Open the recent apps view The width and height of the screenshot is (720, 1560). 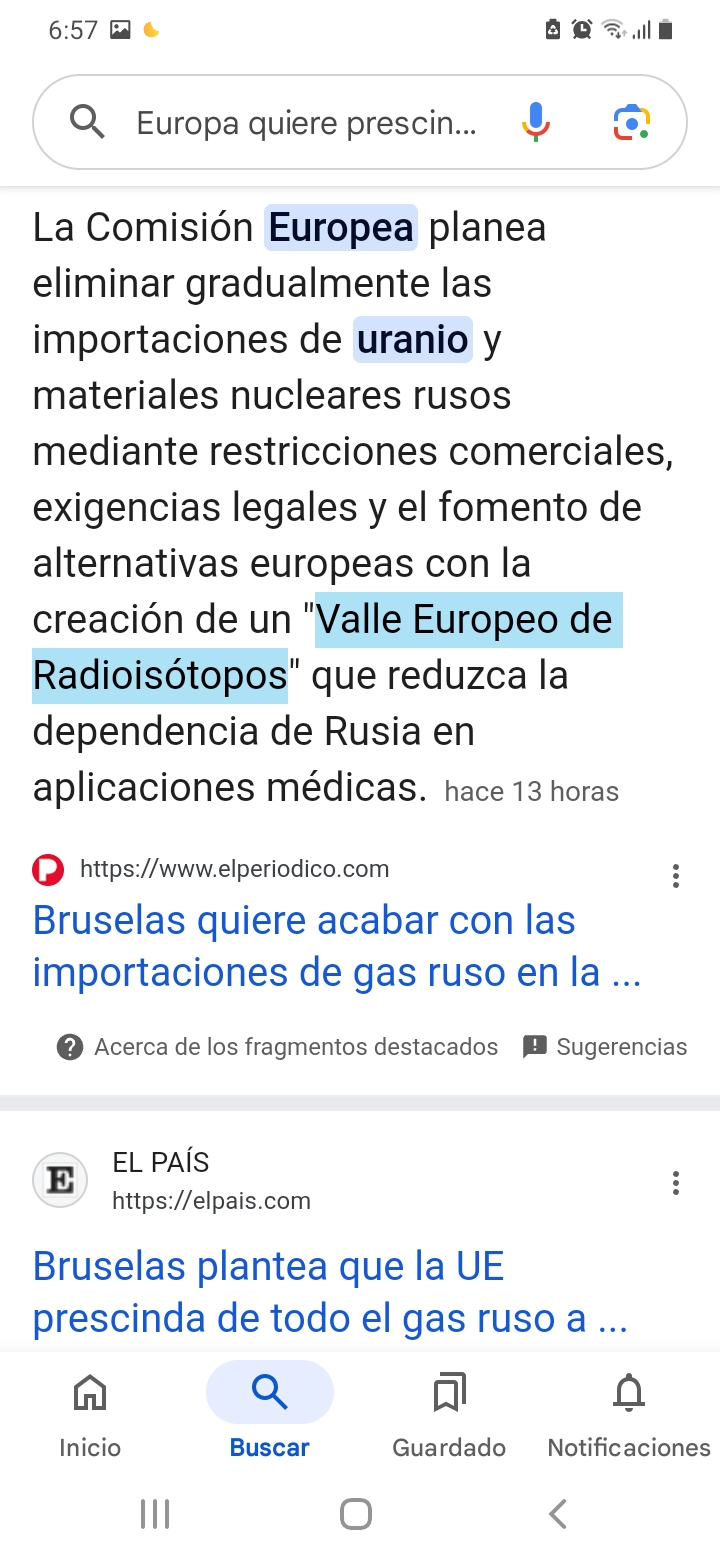click(x=155, y=1514)
